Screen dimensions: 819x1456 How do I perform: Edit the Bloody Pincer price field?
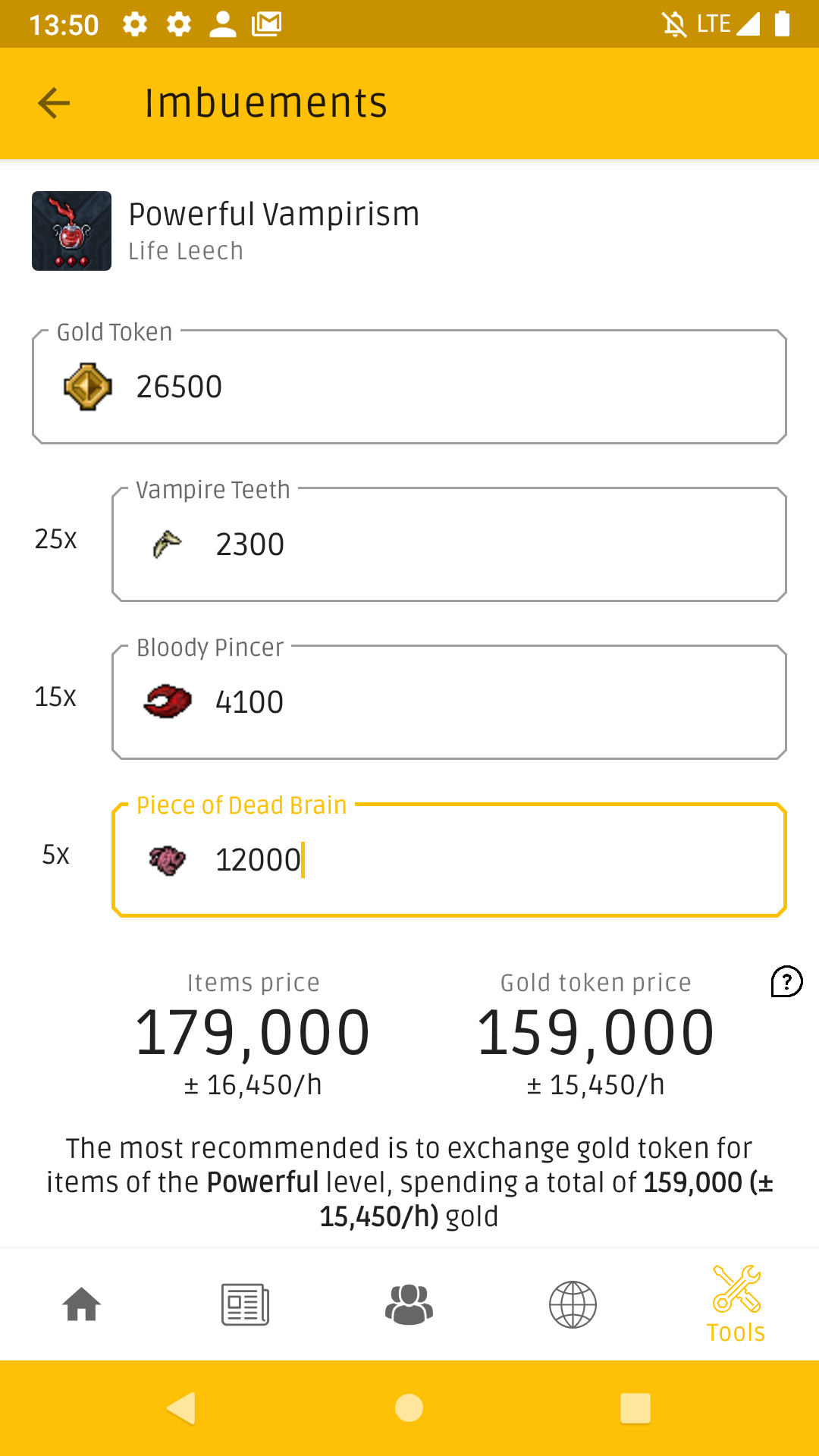[449, 702]
